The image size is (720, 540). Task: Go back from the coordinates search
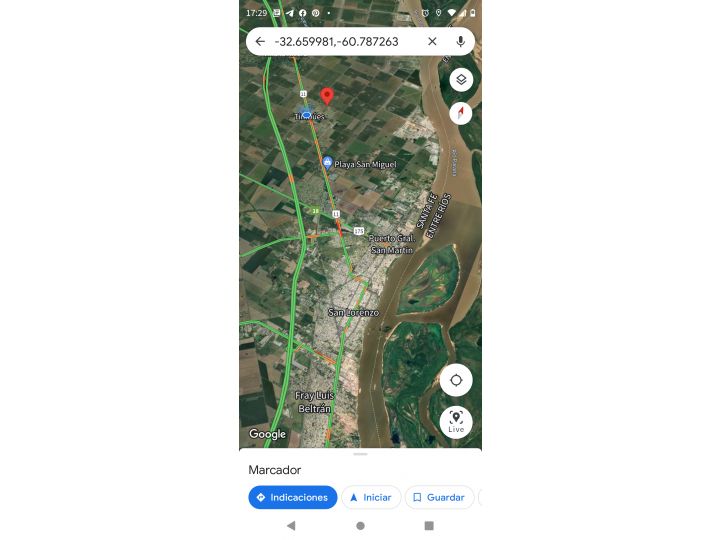pos(260,41)
